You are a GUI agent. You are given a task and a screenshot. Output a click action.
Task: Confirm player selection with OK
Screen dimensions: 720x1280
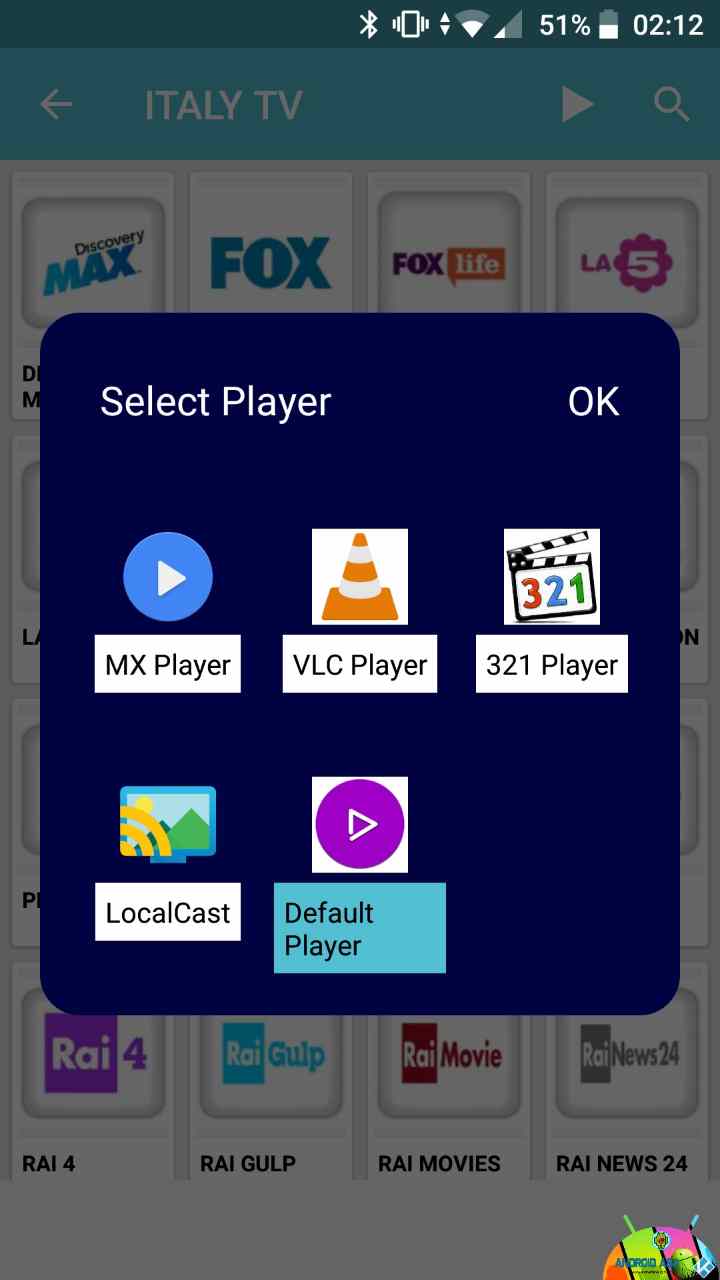point(594,402)
